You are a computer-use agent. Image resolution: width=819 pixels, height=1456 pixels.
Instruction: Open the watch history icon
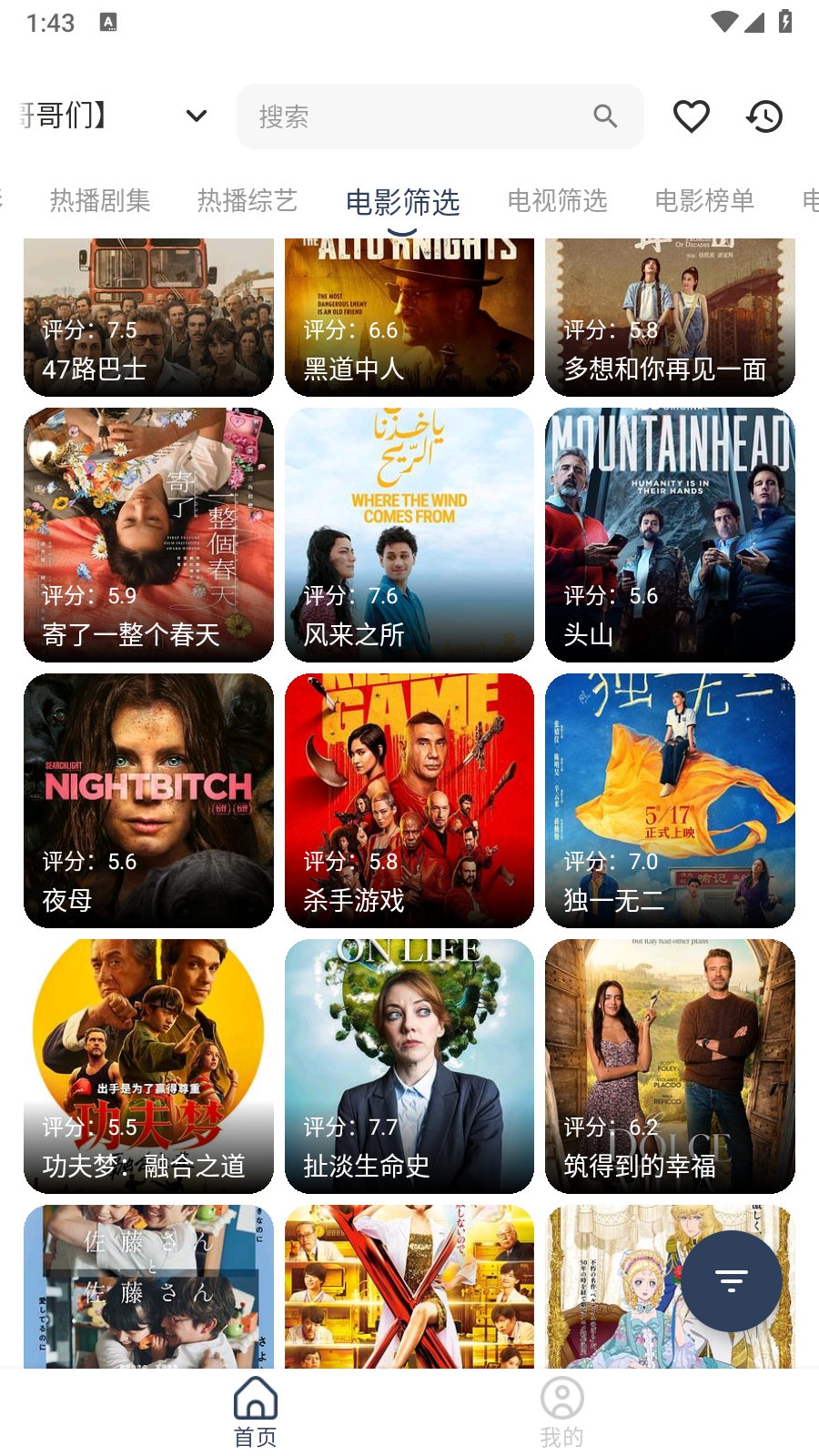(764, 116)
